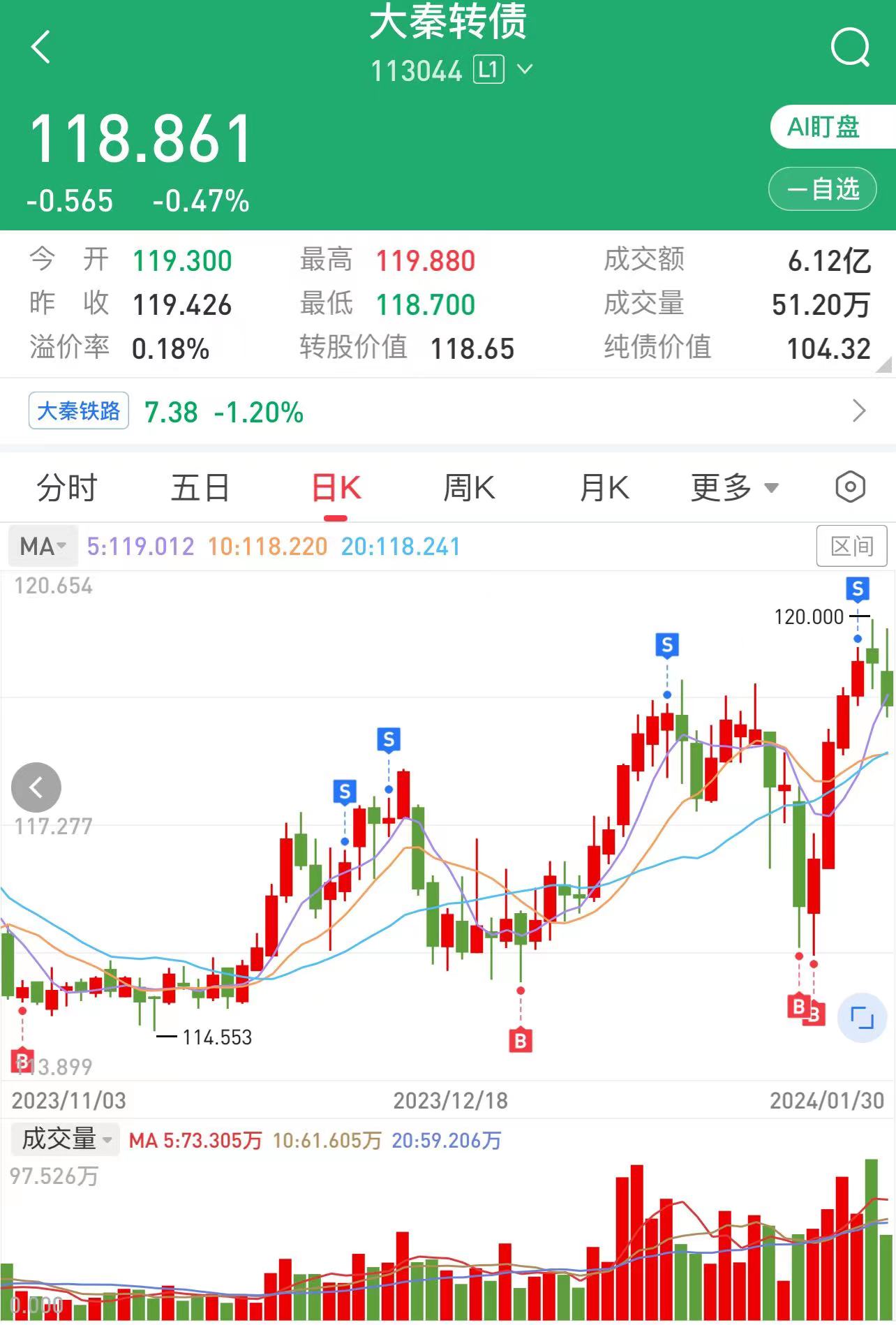Expand the 113044 L1 code dropdown

[x=524, y=70]
